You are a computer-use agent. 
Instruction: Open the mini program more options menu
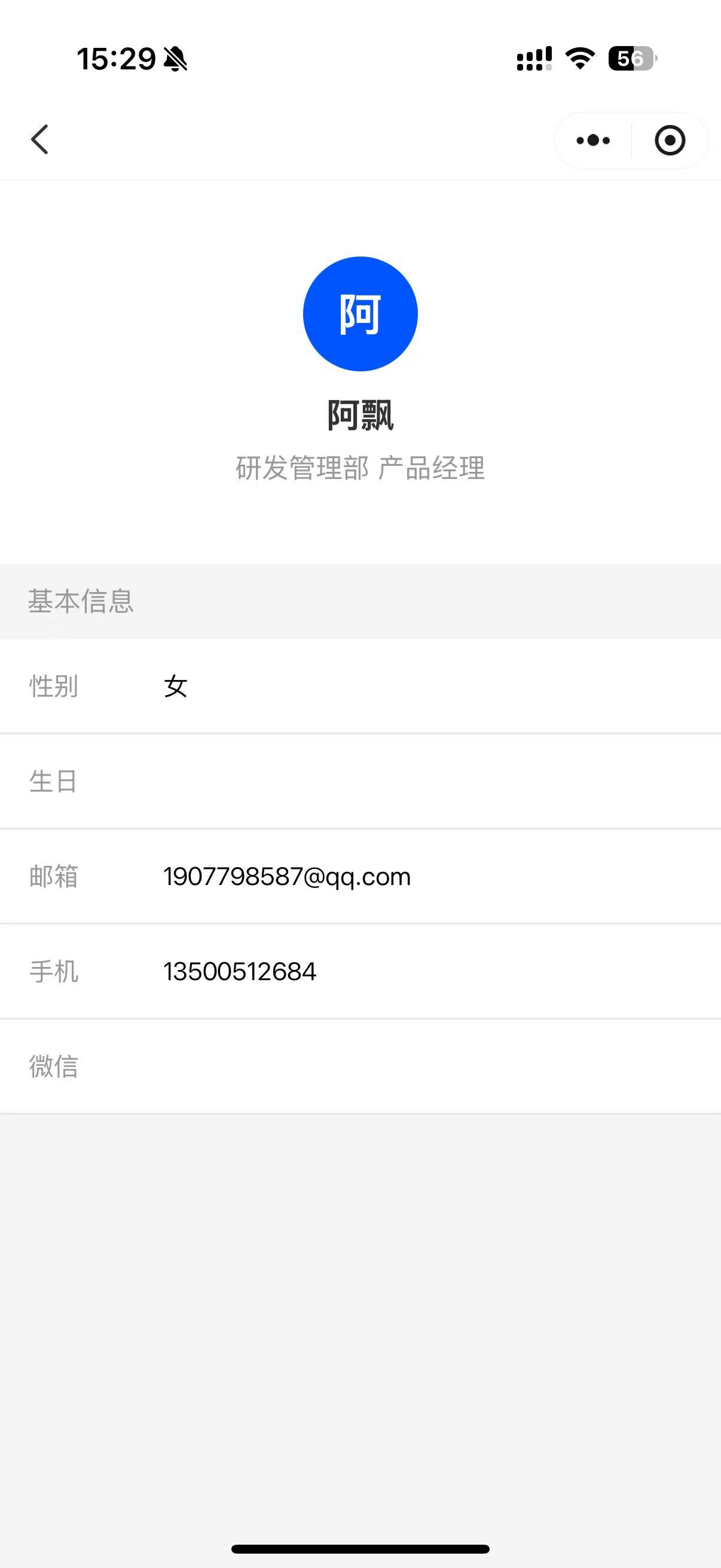tap(593, 141)
